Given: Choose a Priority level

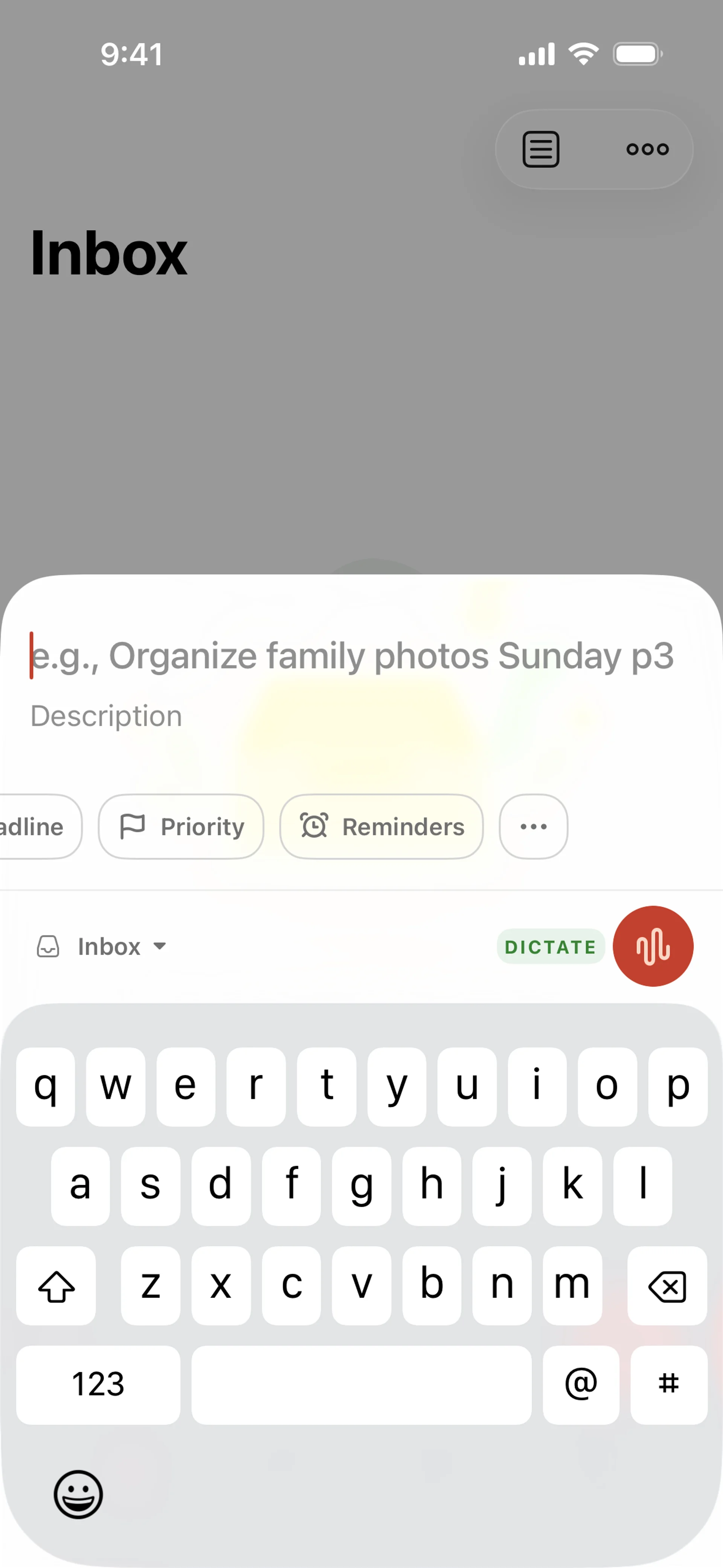Looking at the screenshot, I should click(x=182, y=827).
